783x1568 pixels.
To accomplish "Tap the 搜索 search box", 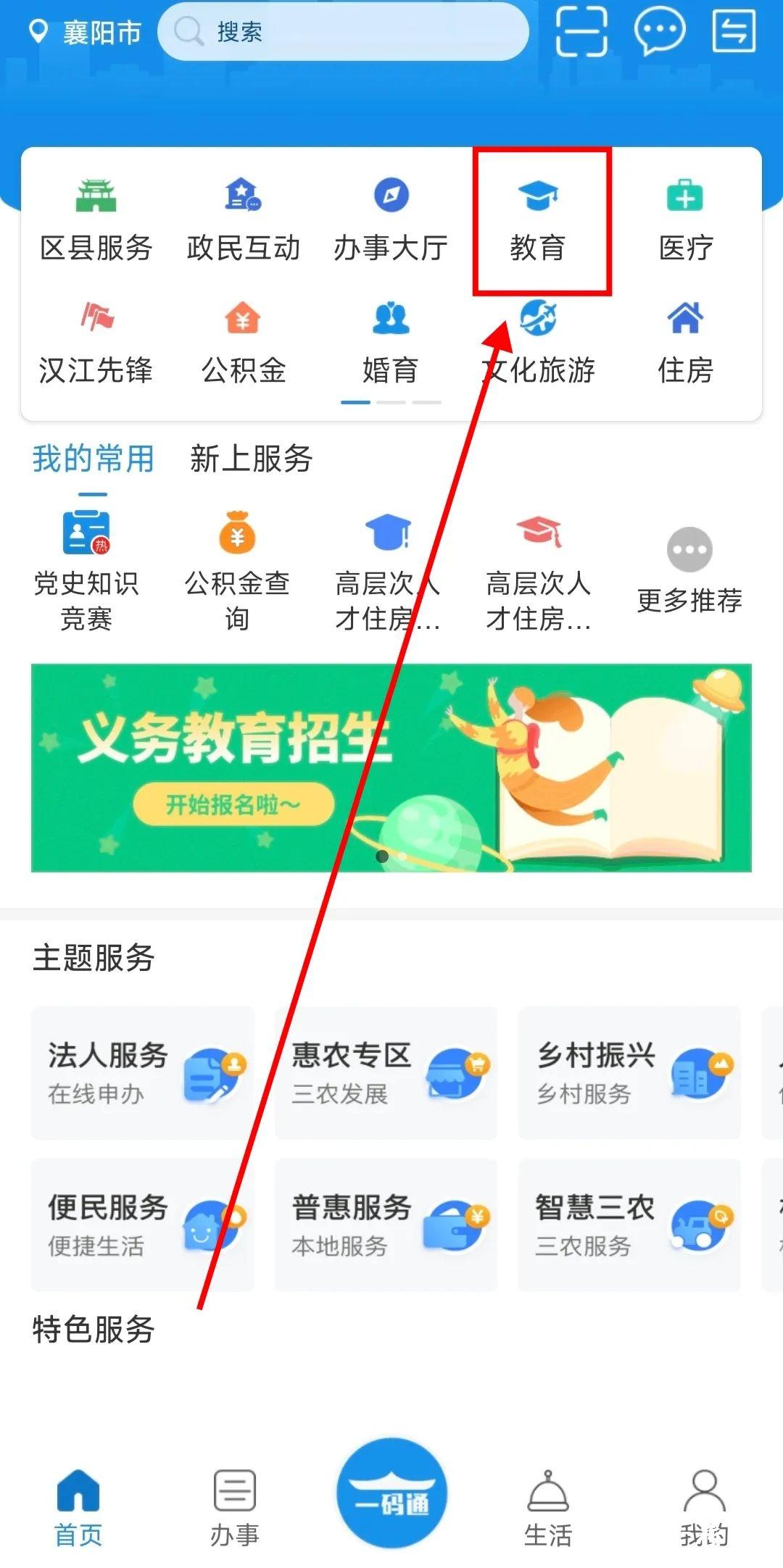I will [x=342, y=32].
